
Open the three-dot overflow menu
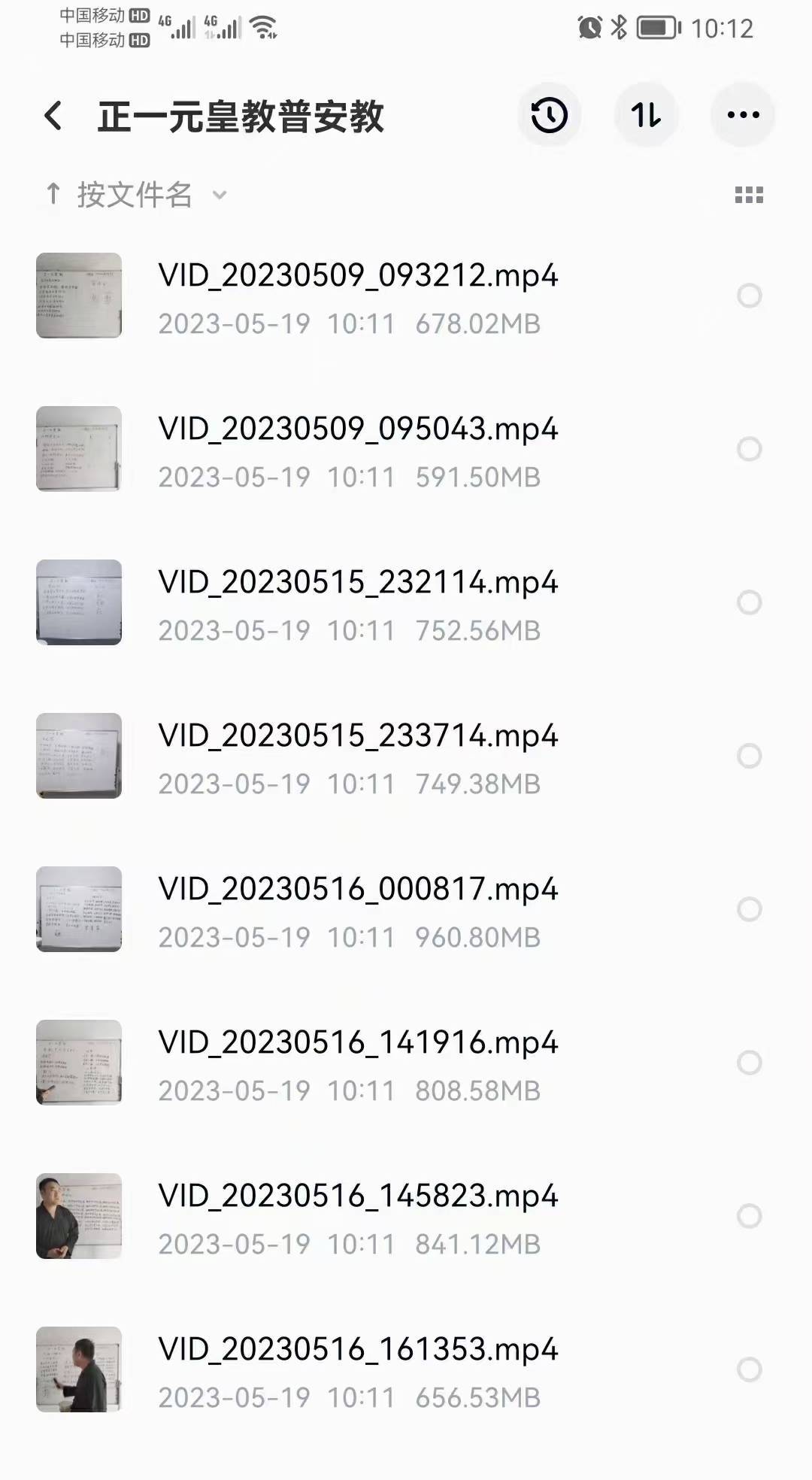pyautogui.click(x=743, y=115)
